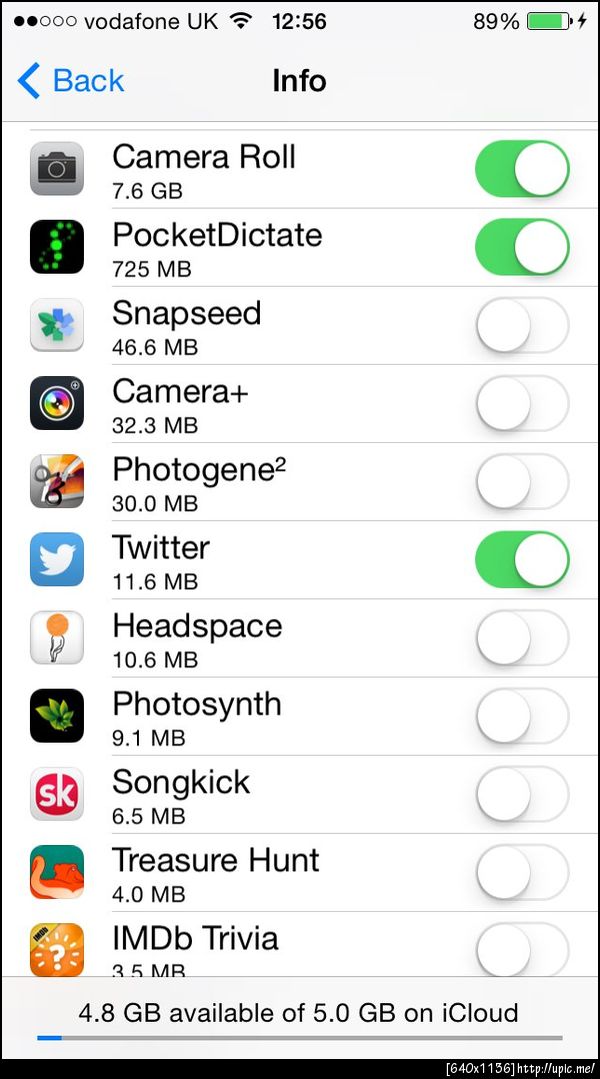Turn off Twitter backup
Viewport: 600px width, 1079px height.
tap(521, 559)
